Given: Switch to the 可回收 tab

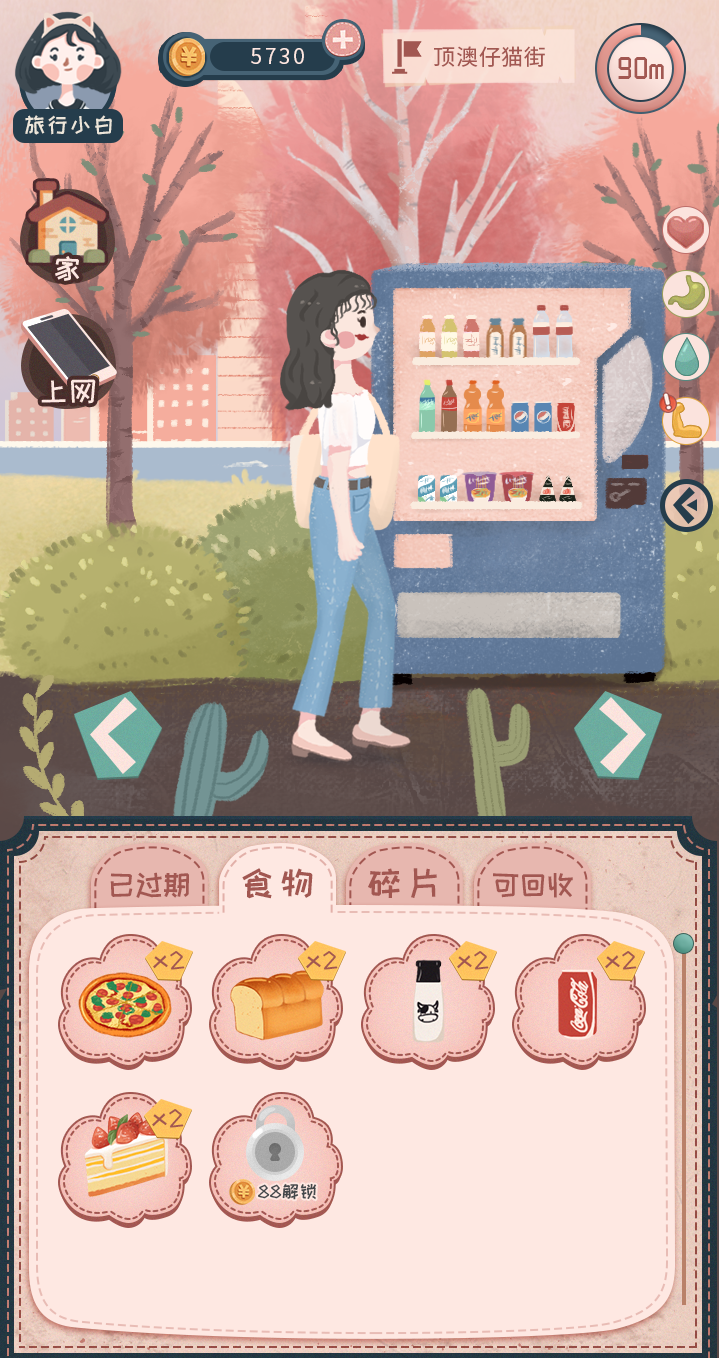Looking at the screenshot, I should 533,884.
